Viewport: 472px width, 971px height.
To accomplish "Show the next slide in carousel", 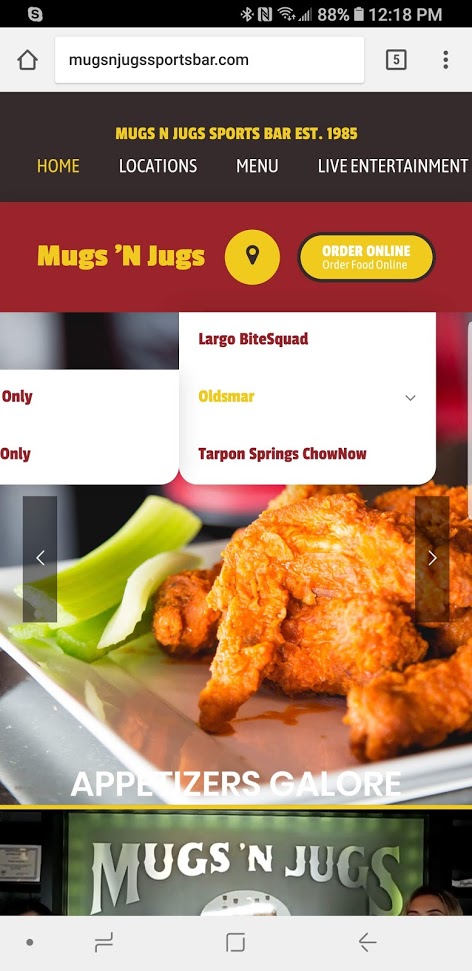I will pos(432,559).
